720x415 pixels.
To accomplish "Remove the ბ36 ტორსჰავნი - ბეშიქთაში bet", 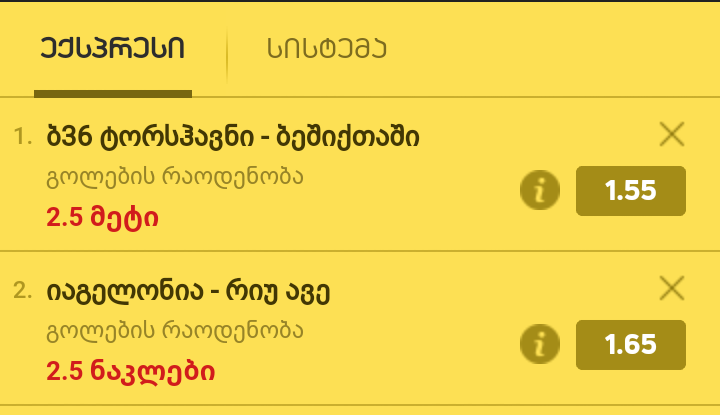I will tap(672, 134).
